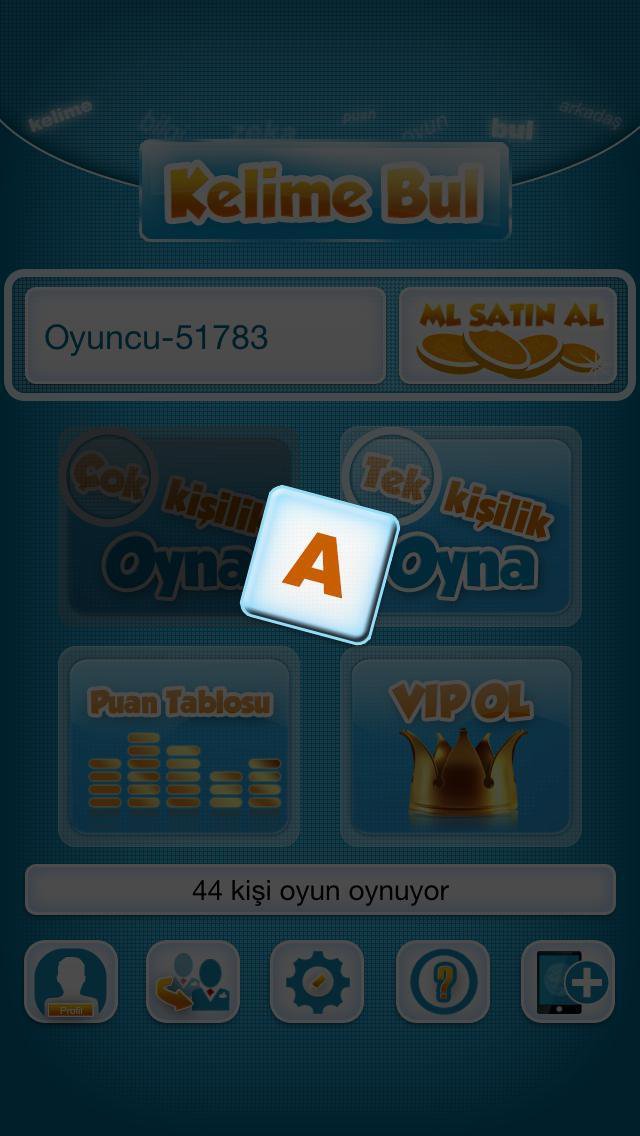Open the help question mark icon
The image size is (640, 1136).
tap(443, 982)
